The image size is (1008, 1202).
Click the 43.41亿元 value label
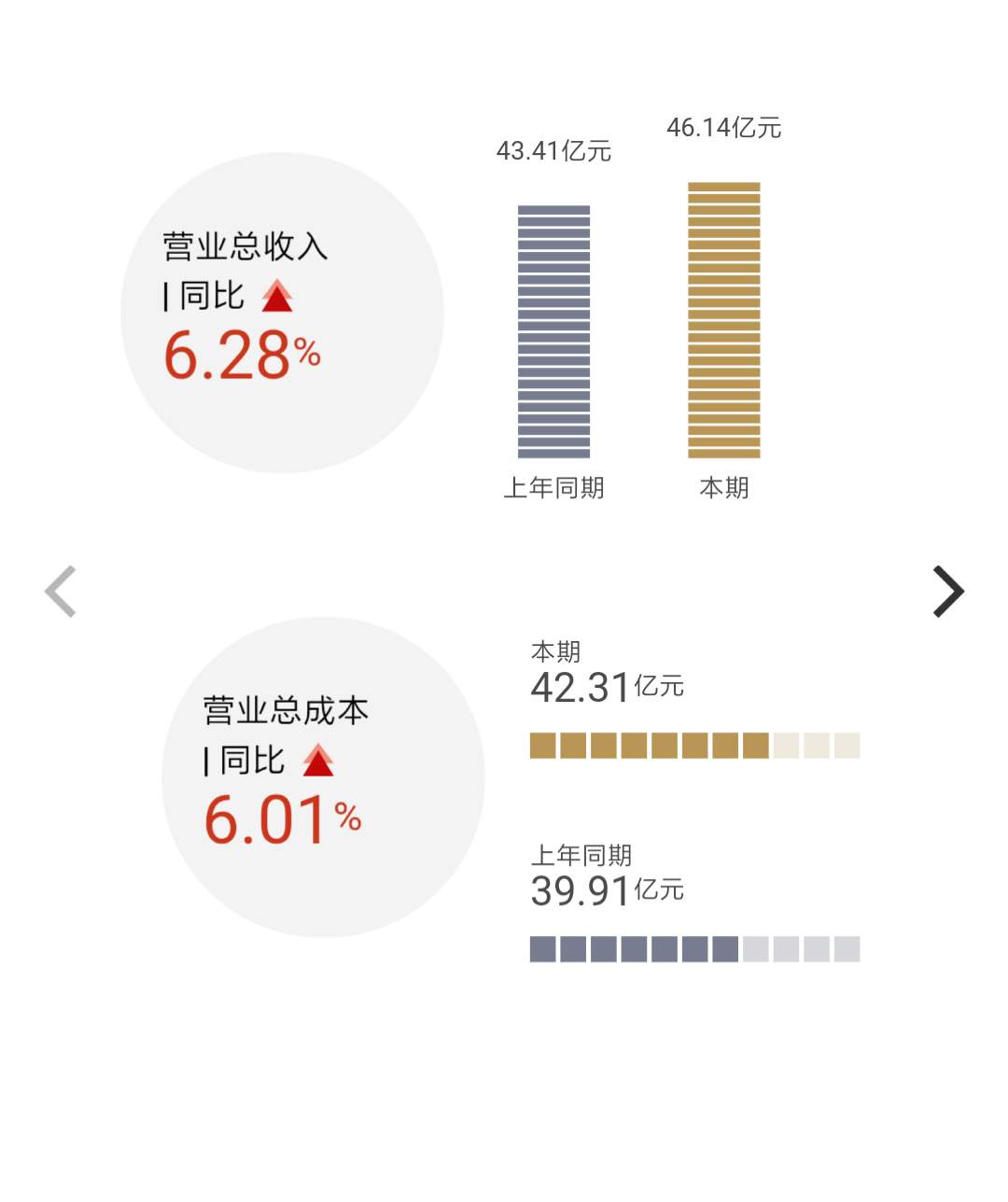point(555,151)
